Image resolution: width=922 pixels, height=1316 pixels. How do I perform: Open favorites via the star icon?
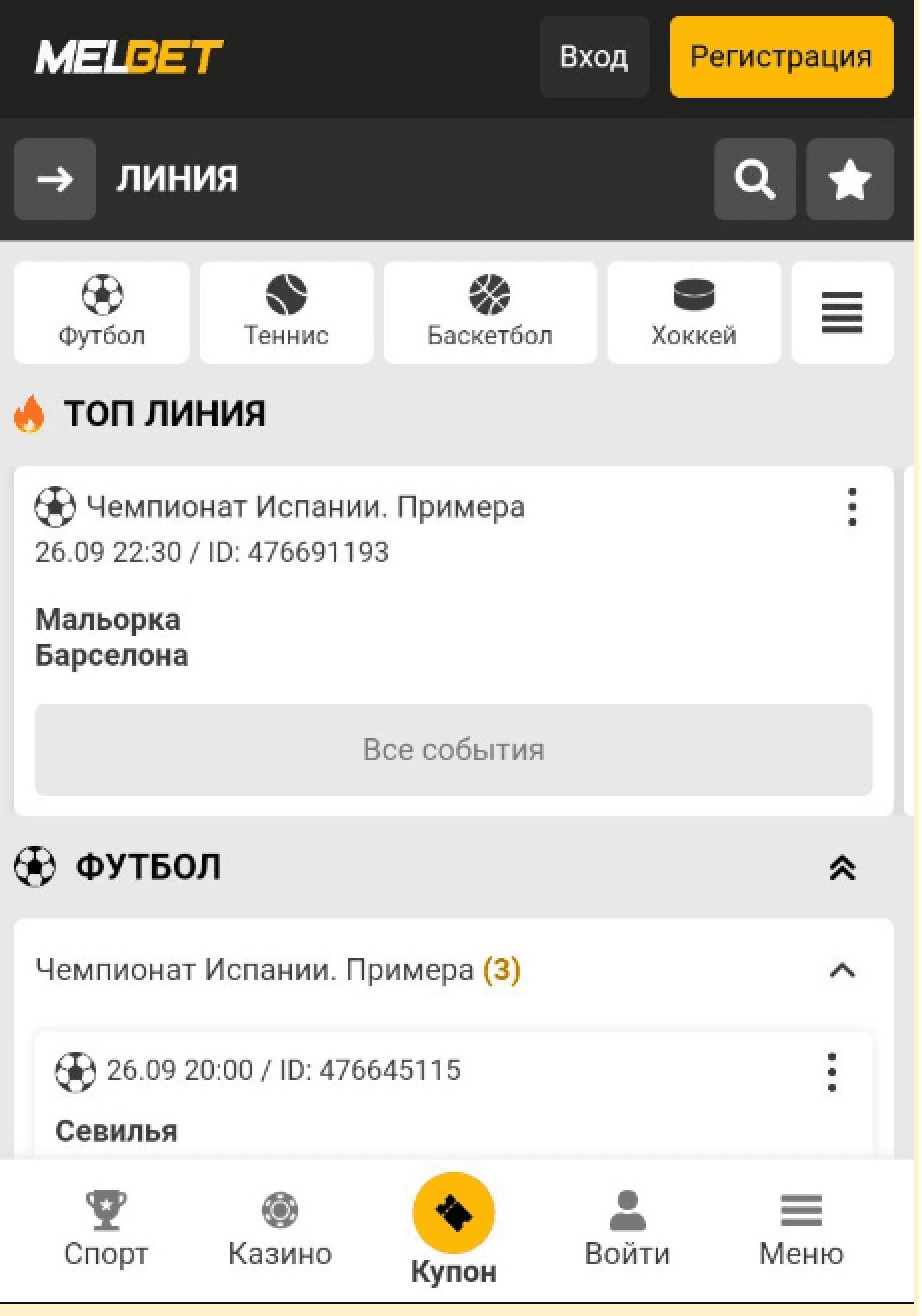849,179
